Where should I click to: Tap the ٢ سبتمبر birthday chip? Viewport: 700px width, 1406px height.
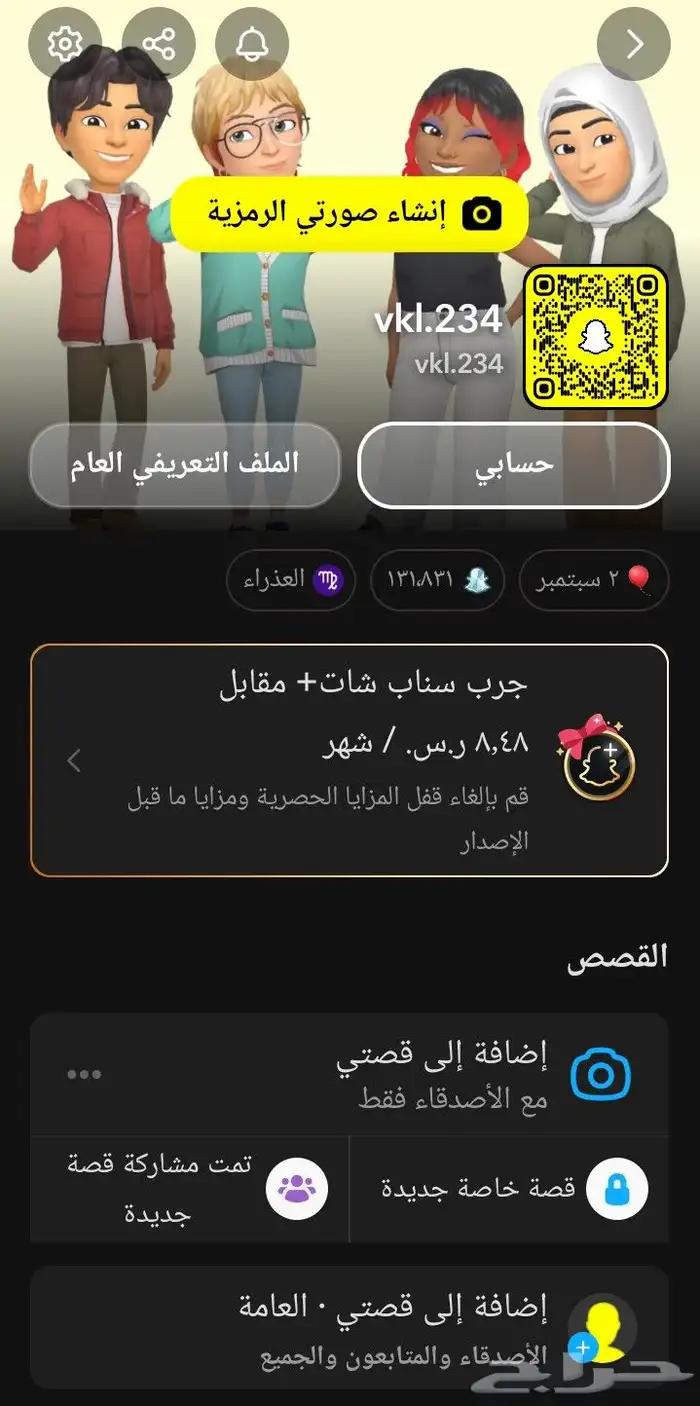pos(594,580)
